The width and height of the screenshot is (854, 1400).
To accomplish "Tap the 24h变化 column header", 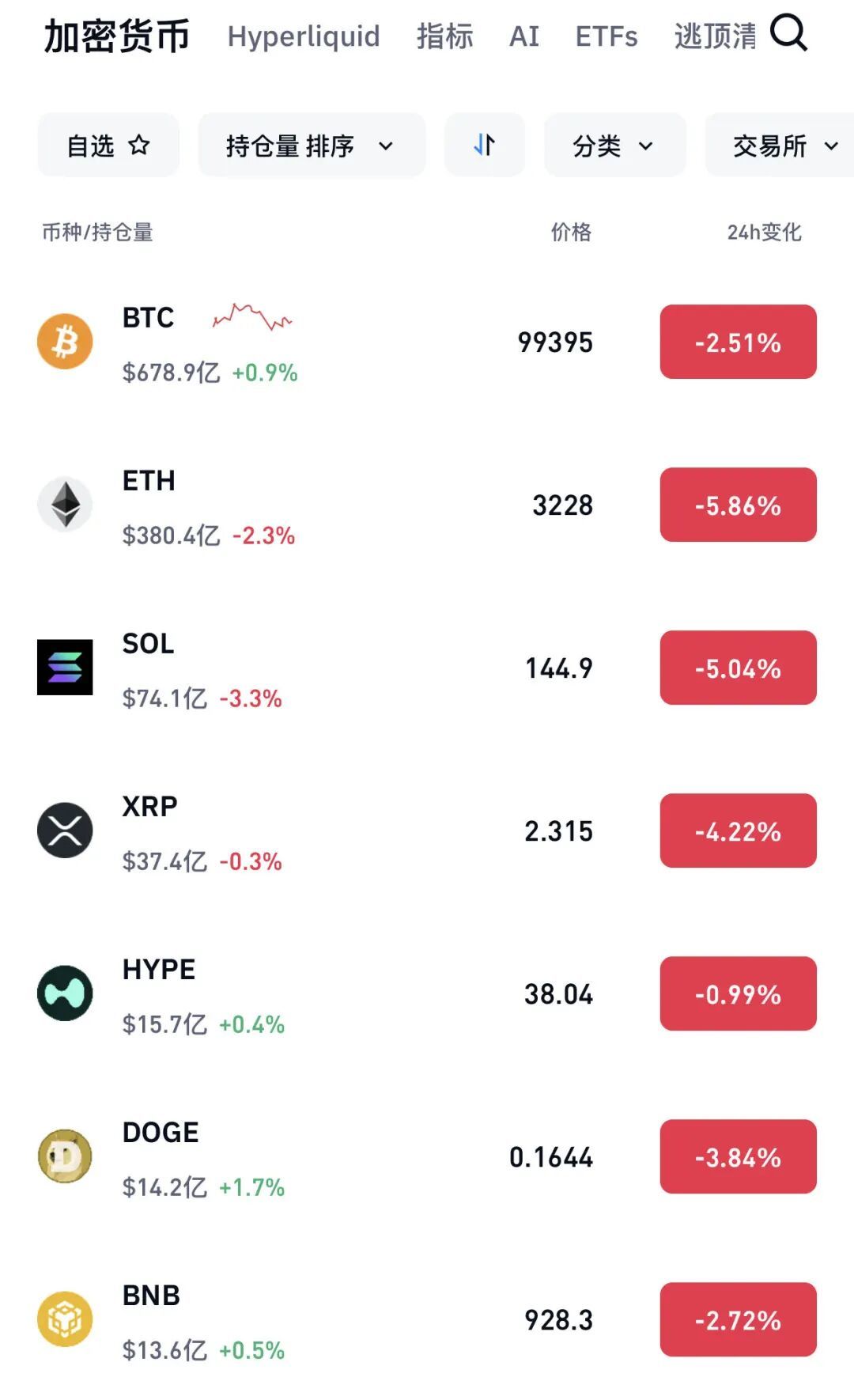I will click(764, 233).
